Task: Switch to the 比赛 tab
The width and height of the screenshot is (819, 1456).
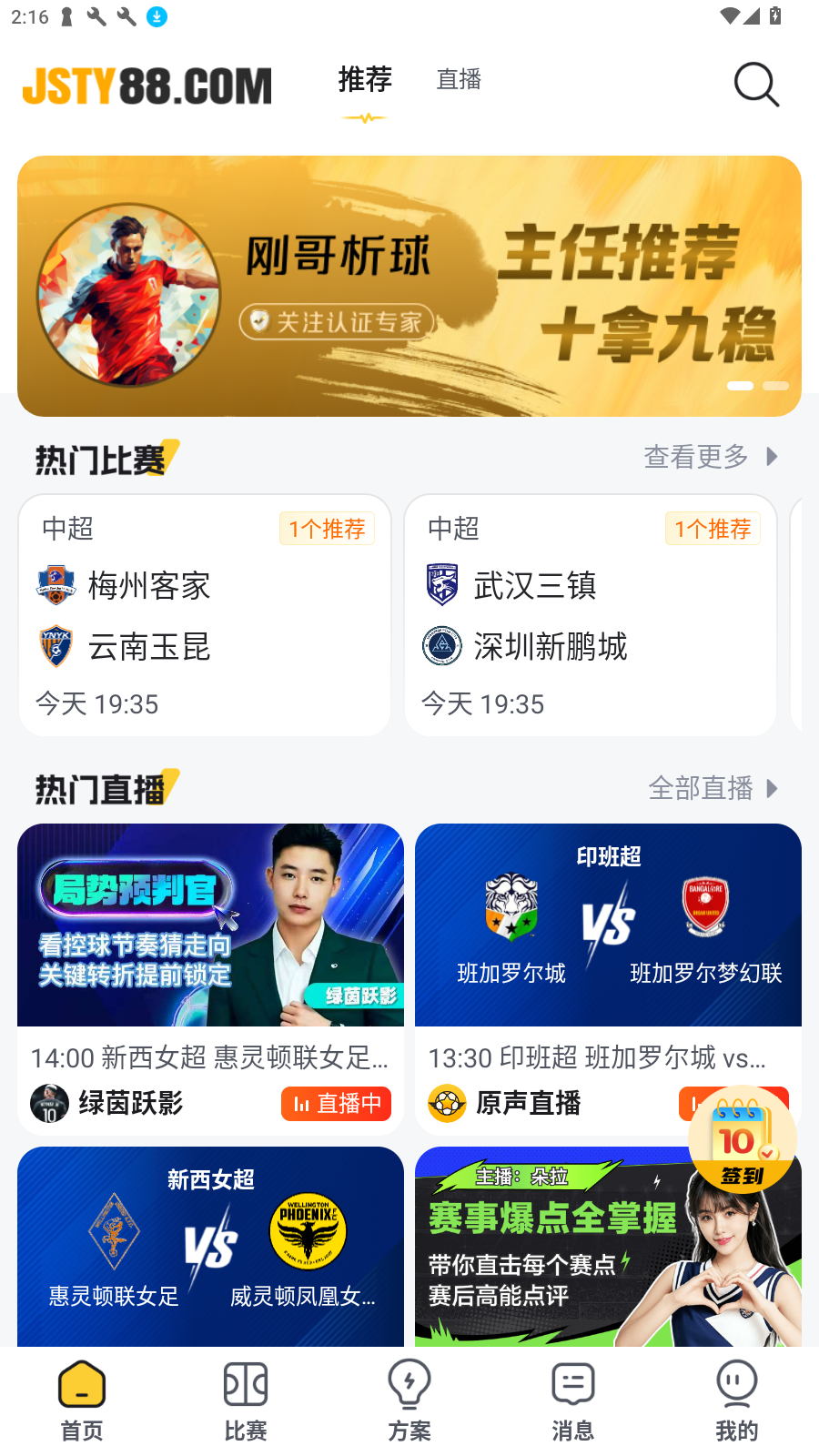Action: click(x=246, y=1401)
